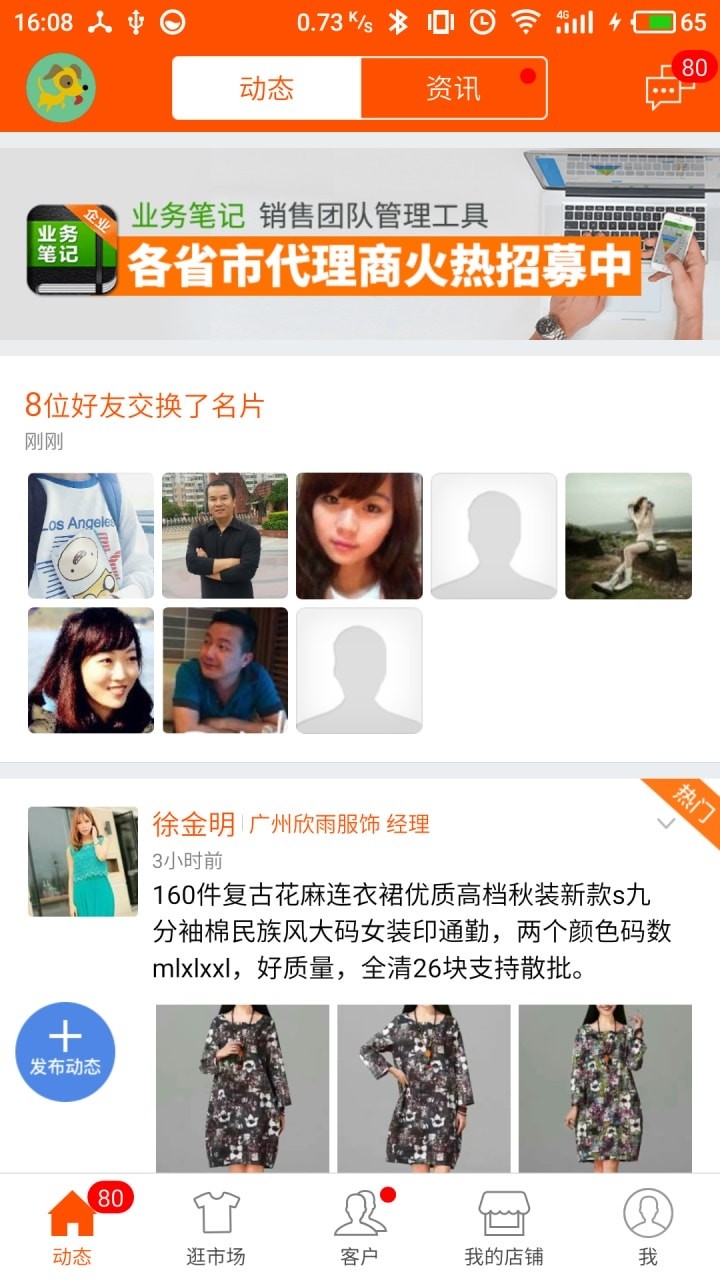This screenshot has height=1280, width=720.
Task: Open the messages chat icon
Action: point(670,90)
